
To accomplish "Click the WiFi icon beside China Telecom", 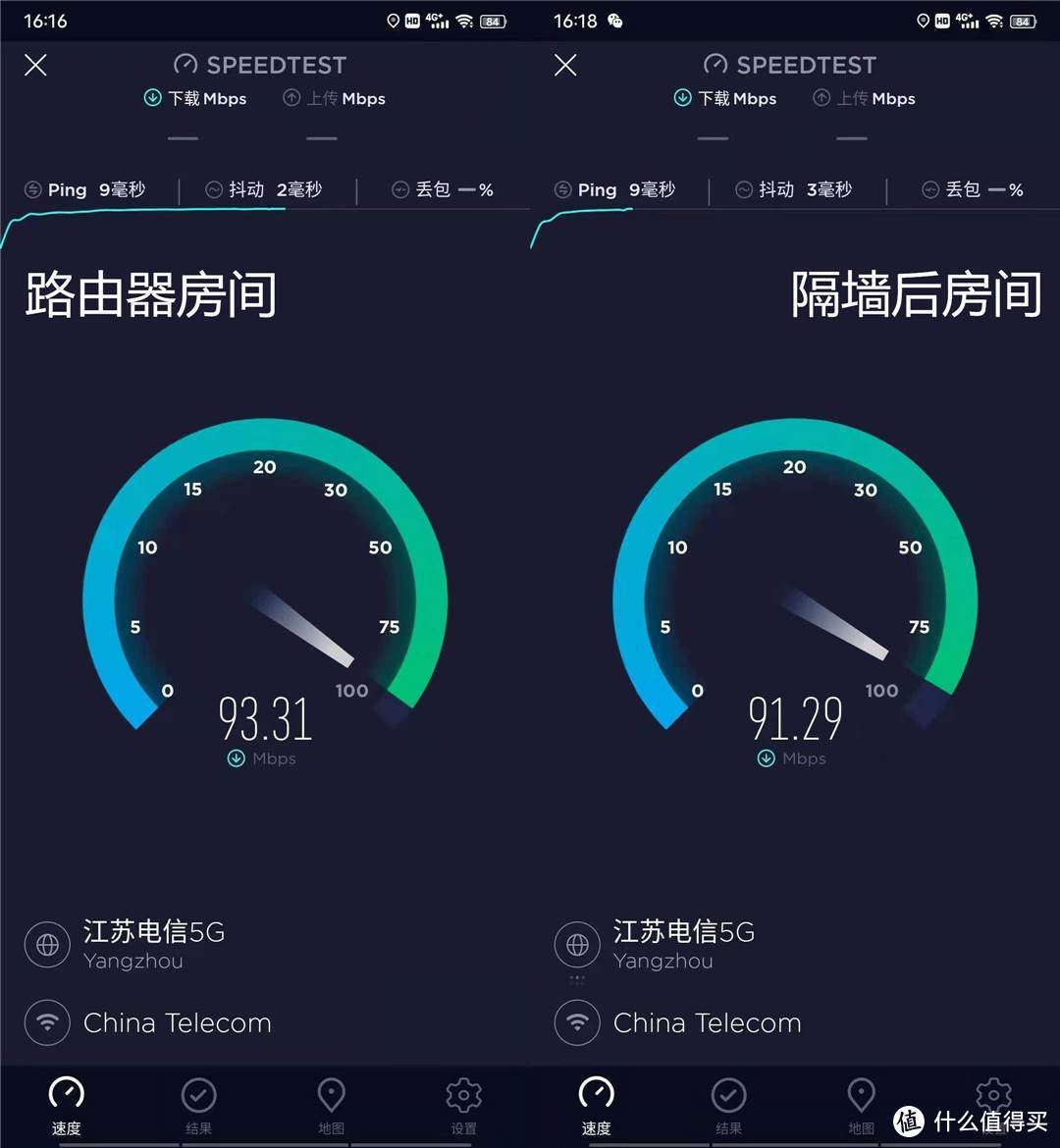I will [x=47, y=1022].
